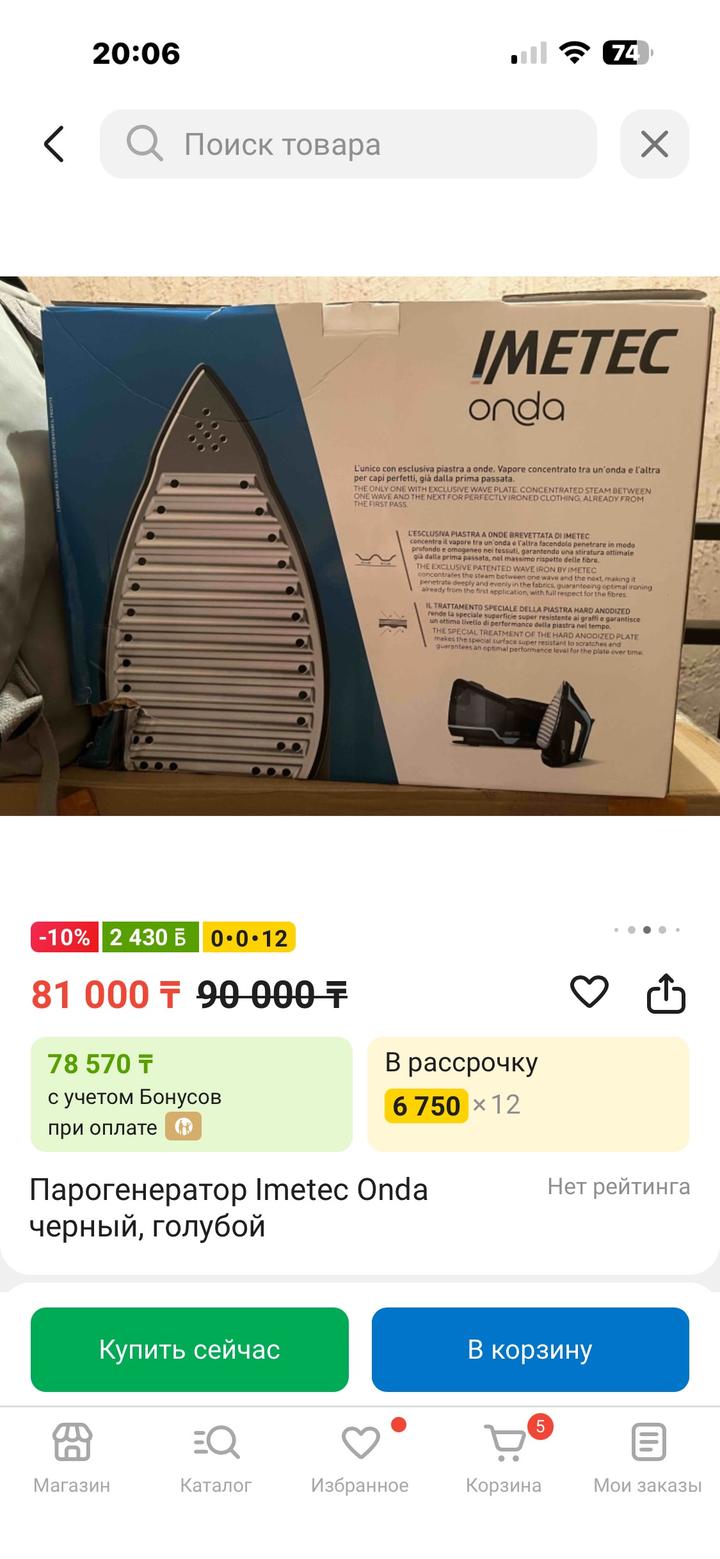720x1559 pixels.
Task: Share this product listing
Action: tap(666, 992)
